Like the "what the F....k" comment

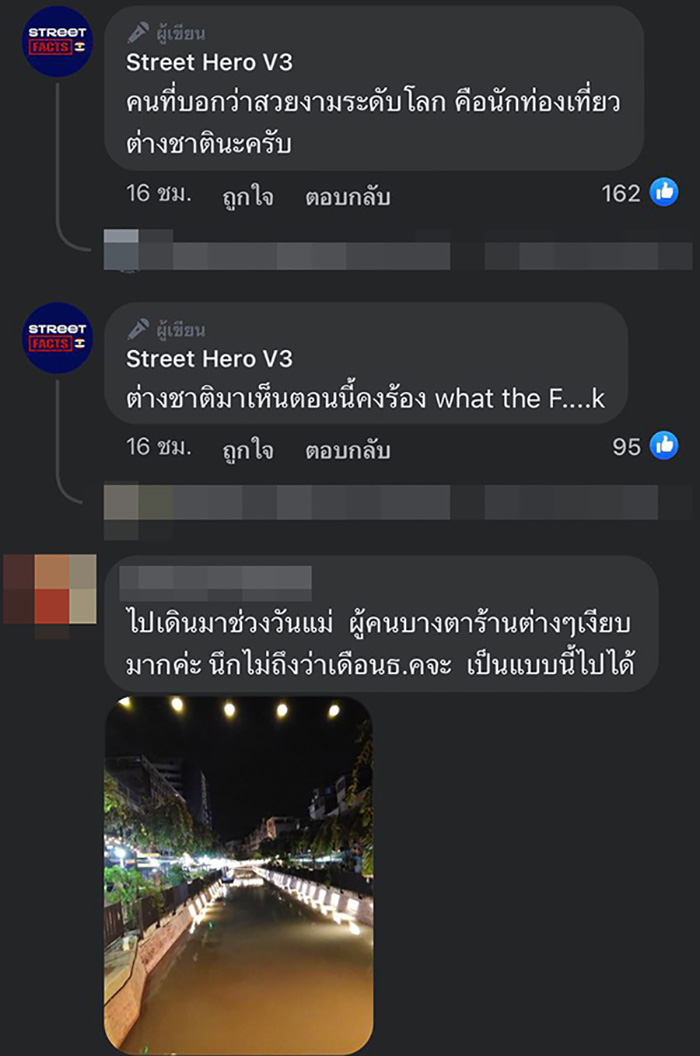pyautogui.click(x=248, y=450)
